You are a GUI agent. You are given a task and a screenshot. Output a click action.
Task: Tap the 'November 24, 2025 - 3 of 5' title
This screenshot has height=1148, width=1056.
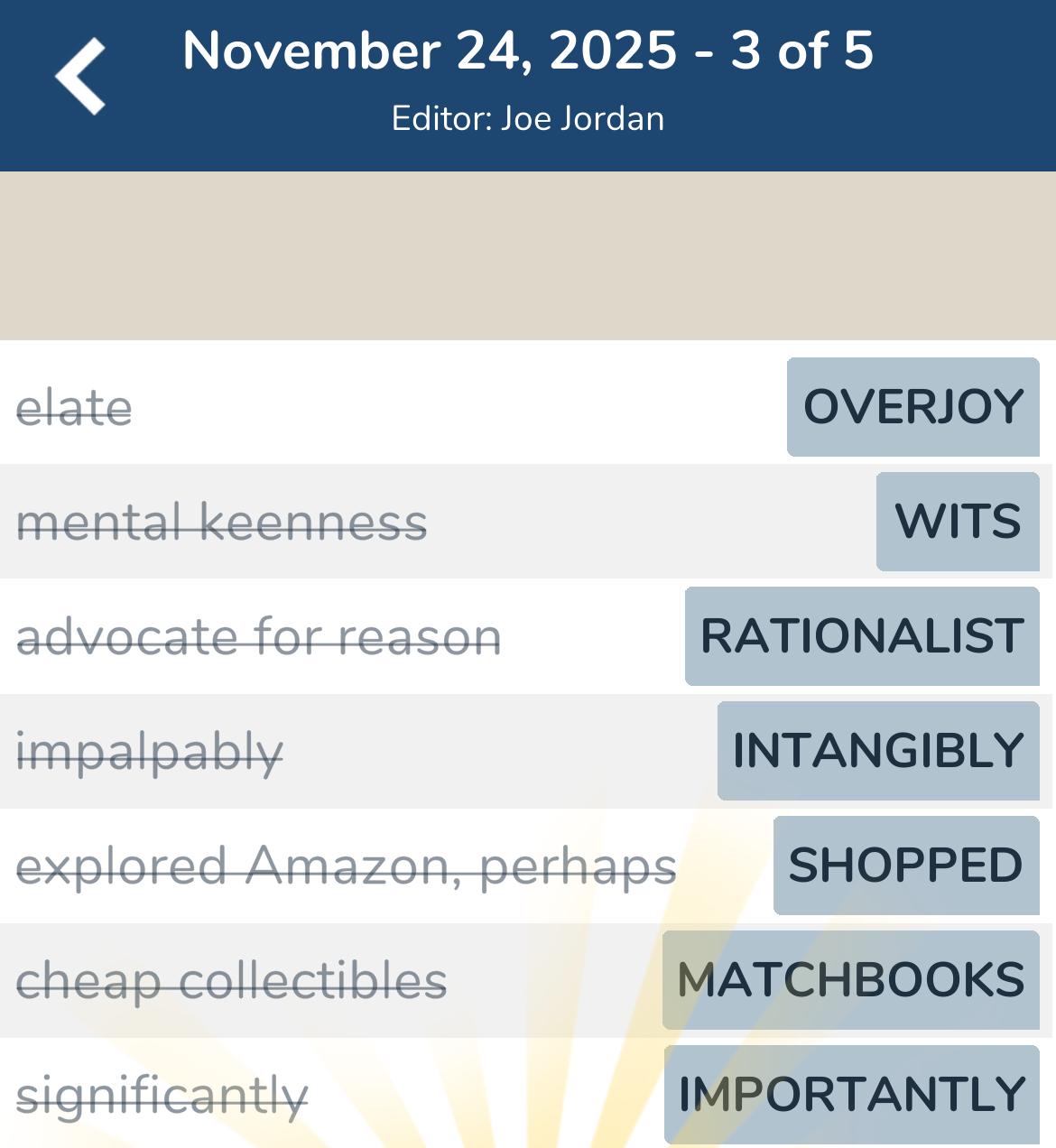[528, 52]
